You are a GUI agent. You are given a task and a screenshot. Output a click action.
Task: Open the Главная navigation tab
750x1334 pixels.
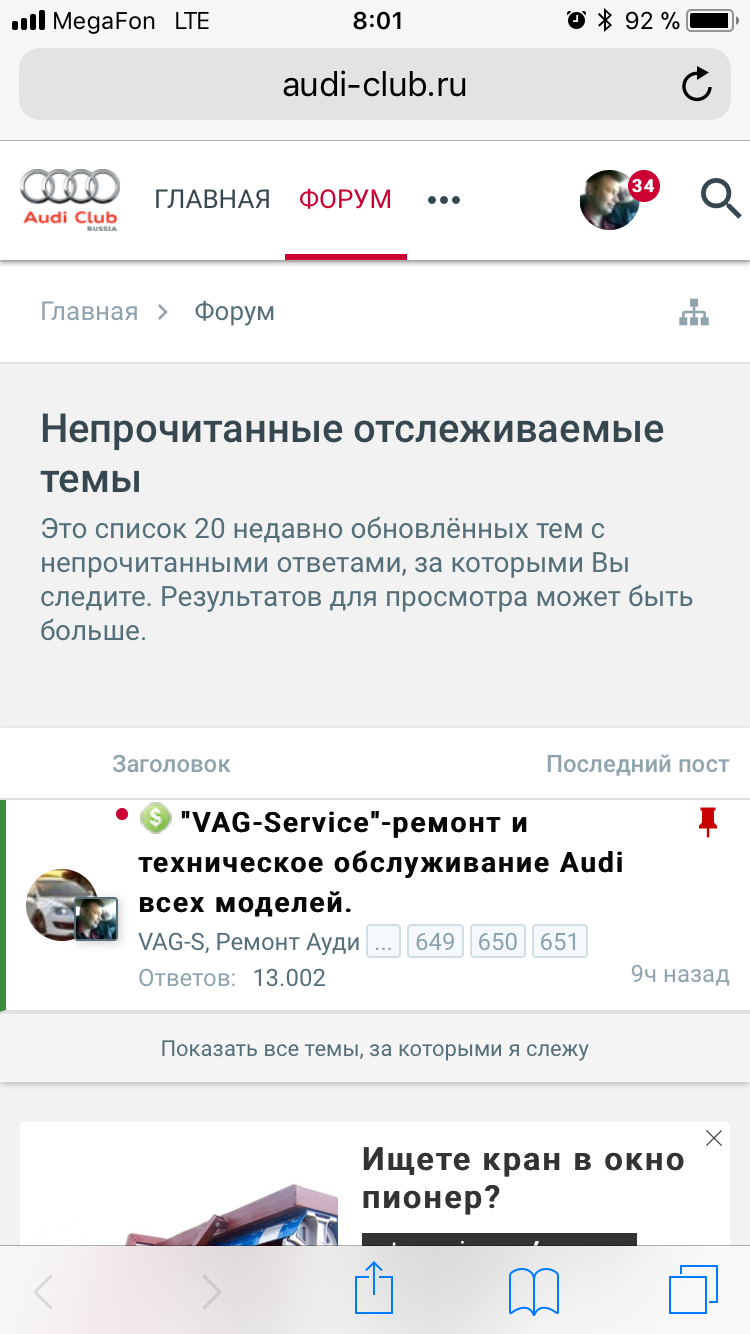point(212,199)
